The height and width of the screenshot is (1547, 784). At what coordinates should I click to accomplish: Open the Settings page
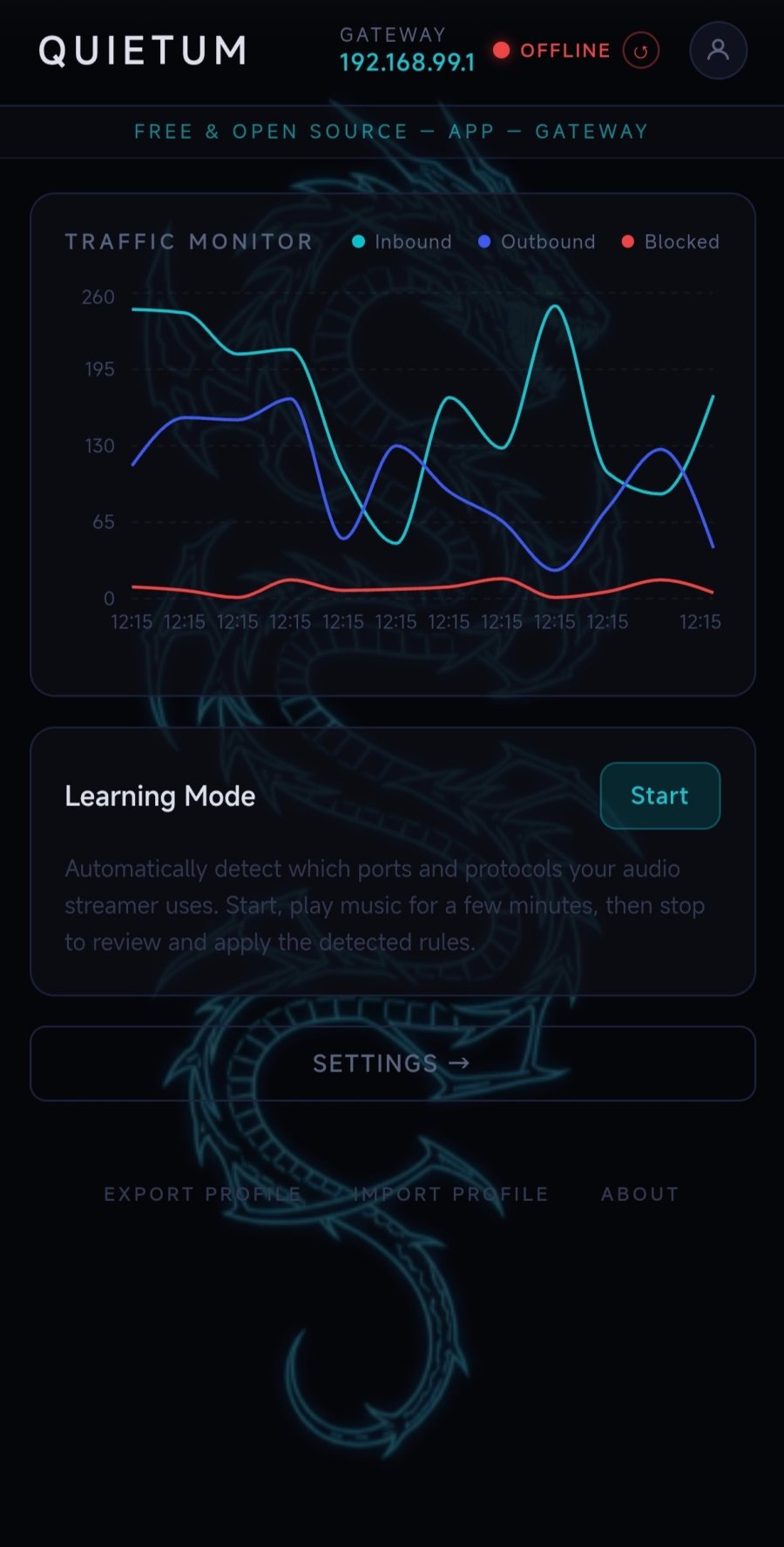click(392, 1063)
